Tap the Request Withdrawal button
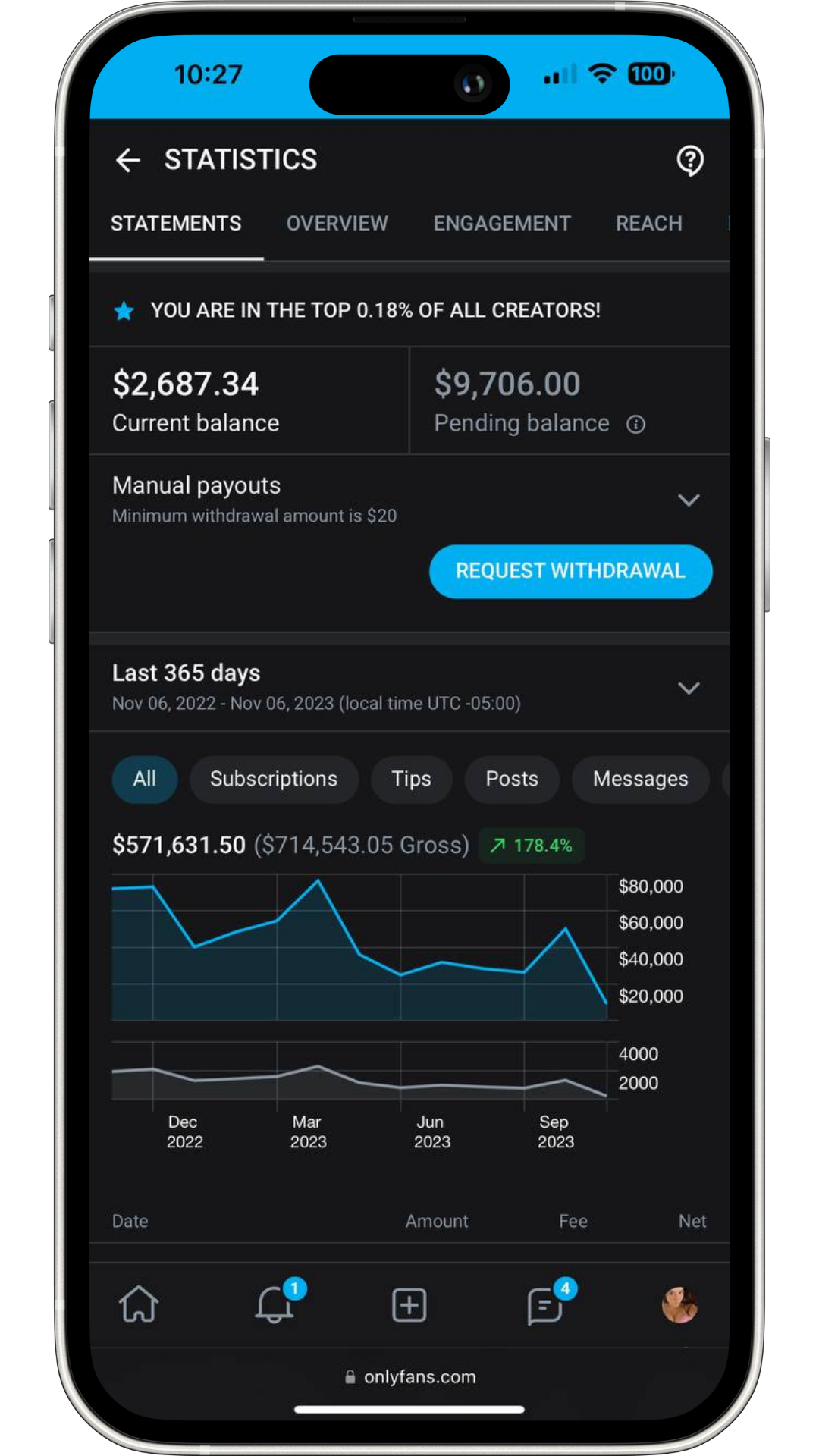The width and height of the screenshot is (819, 1456). (570, 571)
